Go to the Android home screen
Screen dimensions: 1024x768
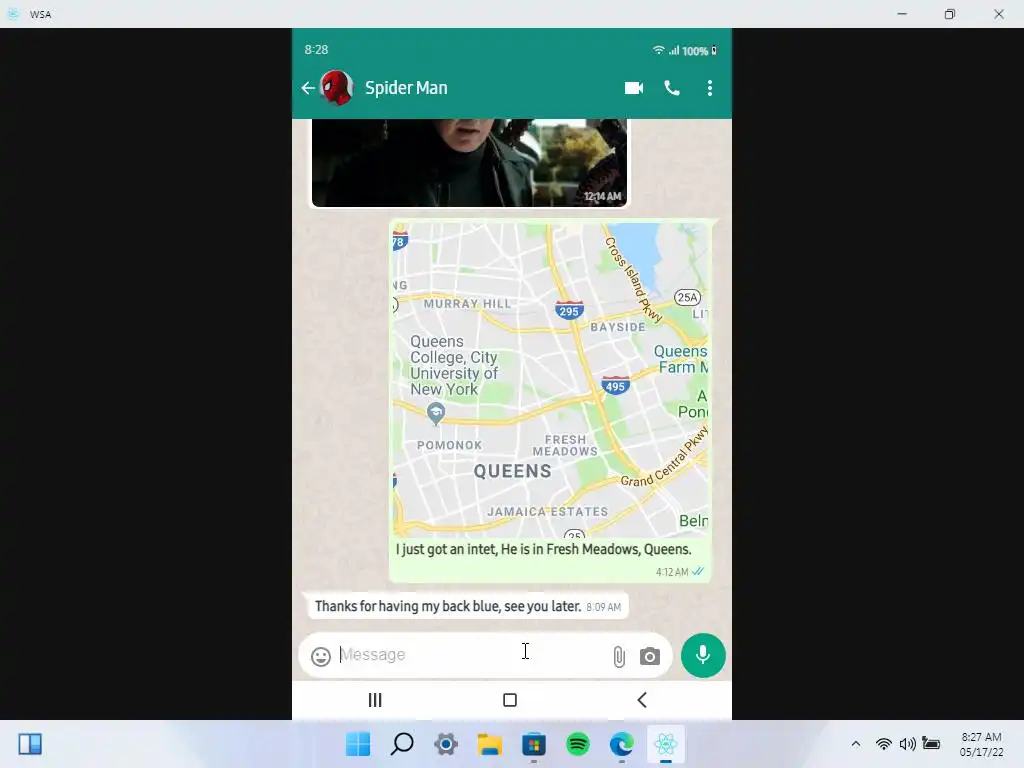pos(510,700)
